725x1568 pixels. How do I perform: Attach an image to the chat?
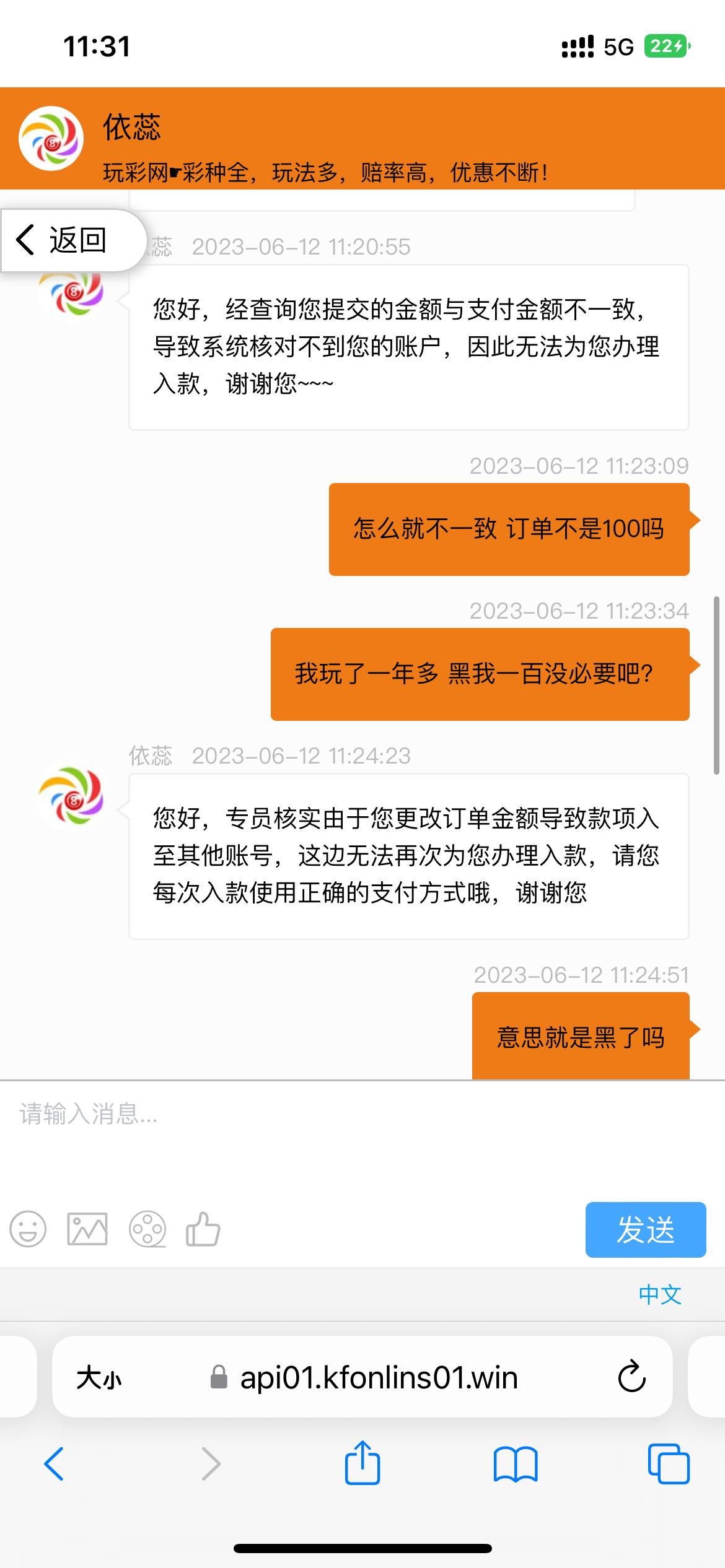[87, 1229]
